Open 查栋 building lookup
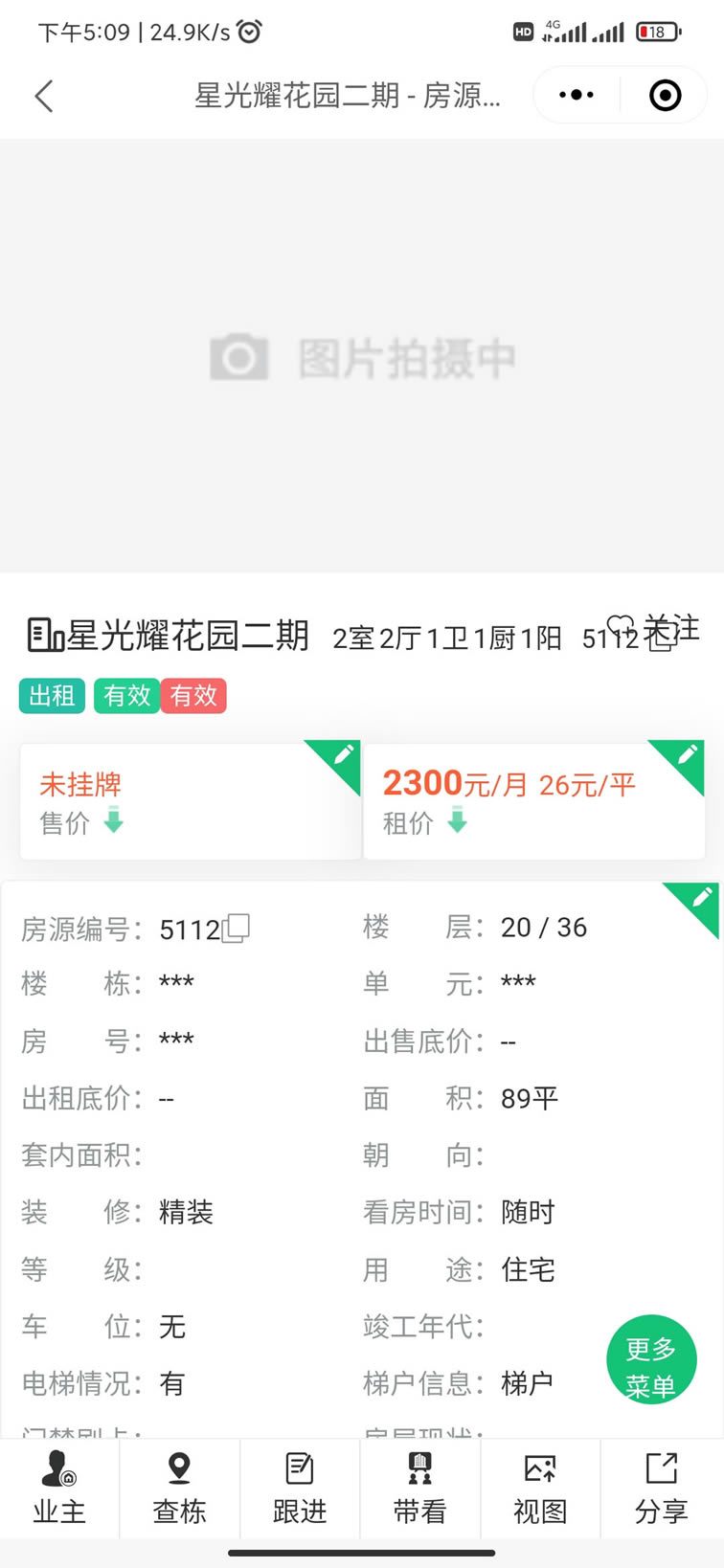 [179, 1488]
